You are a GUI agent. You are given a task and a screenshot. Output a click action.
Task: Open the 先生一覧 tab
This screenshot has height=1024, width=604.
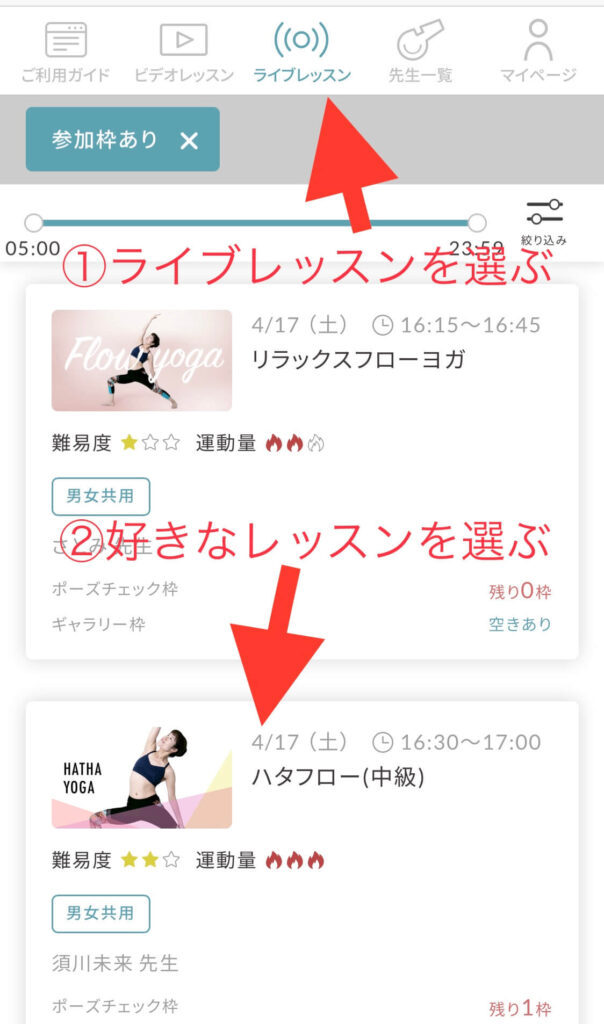coord(421,52)
